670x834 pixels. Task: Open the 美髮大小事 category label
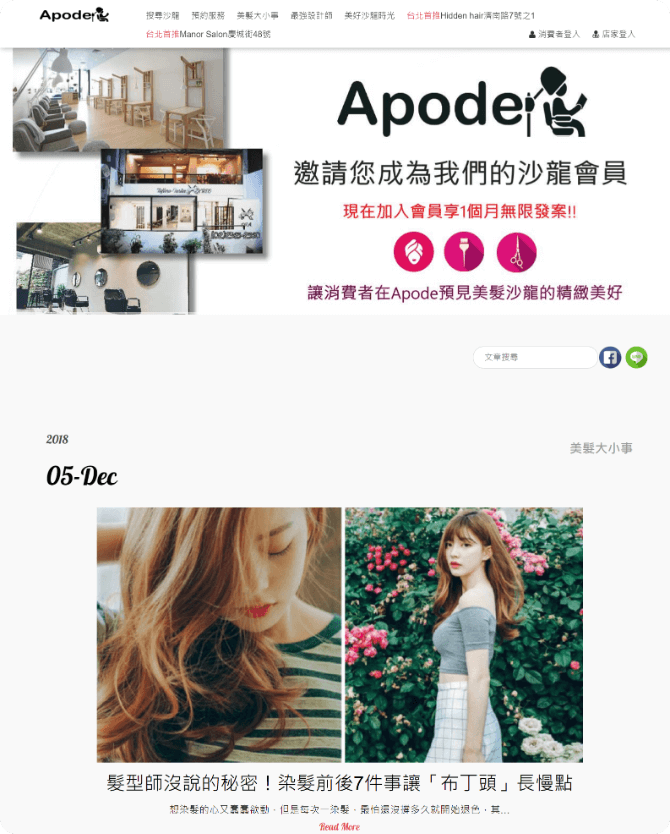pos(601,448)
